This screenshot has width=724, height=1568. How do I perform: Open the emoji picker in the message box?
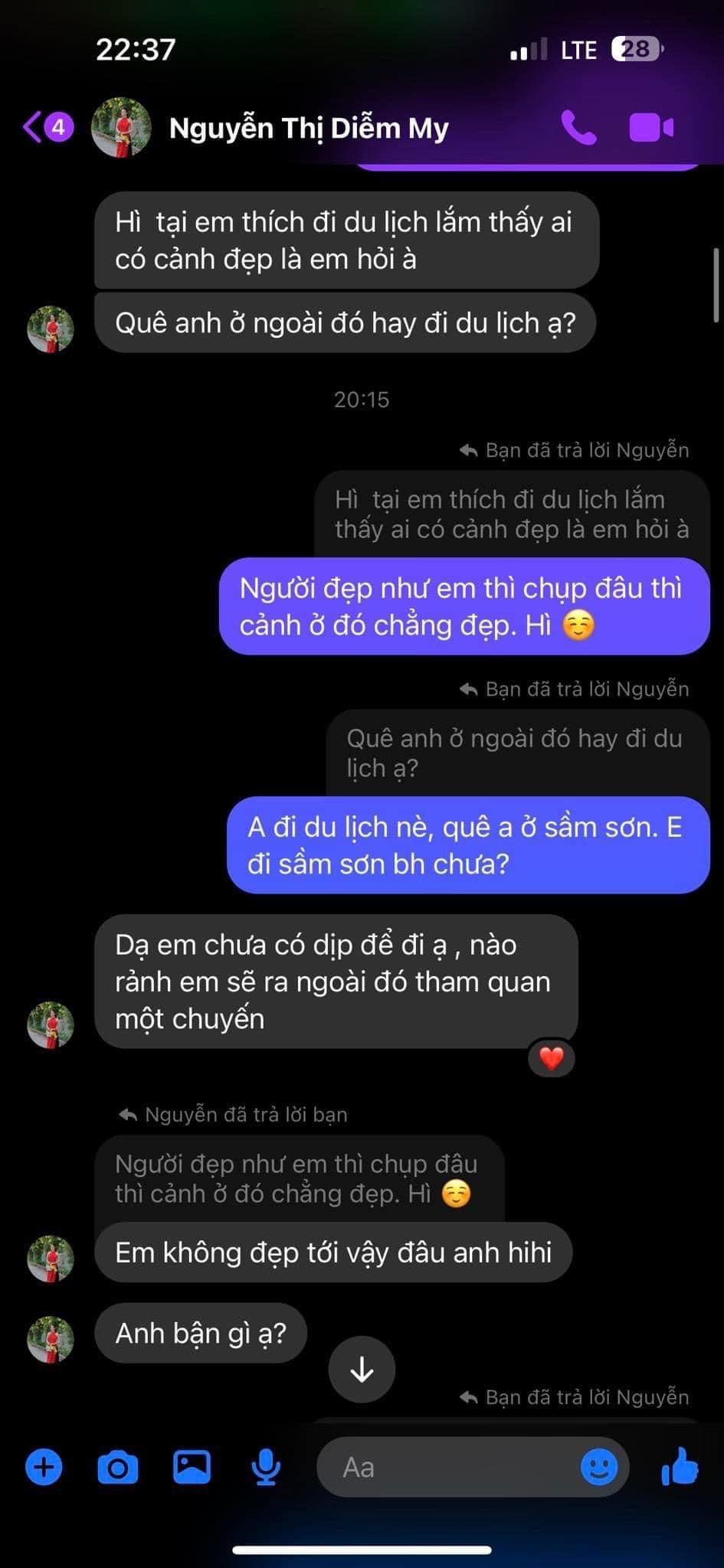(598, 1468)
